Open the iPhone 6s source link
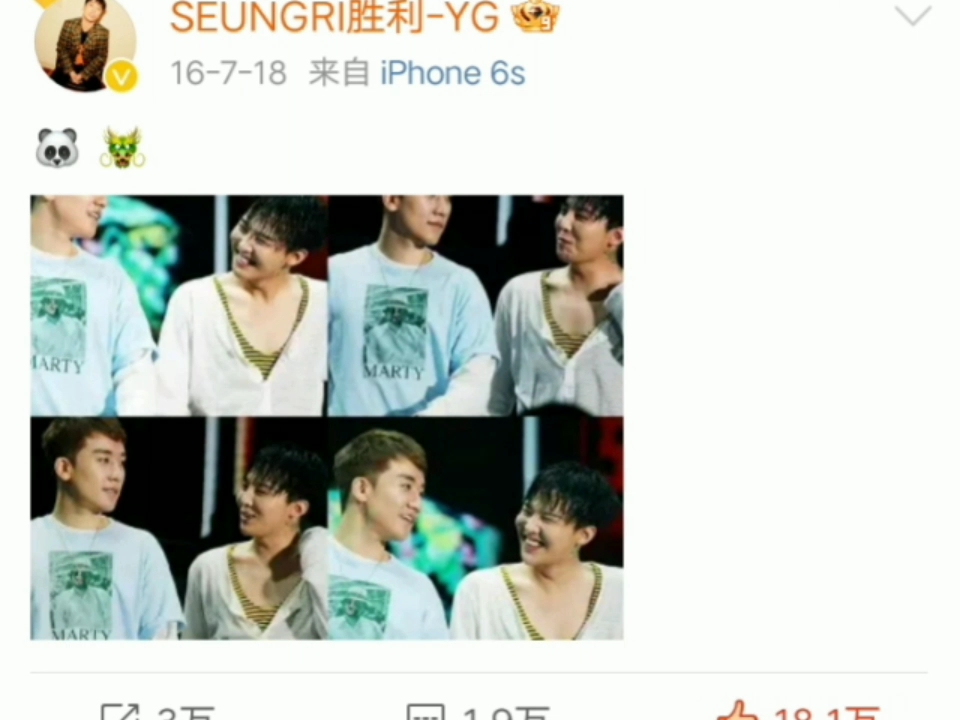The width and height of the screenshot is (960, 720). point(453,73)
